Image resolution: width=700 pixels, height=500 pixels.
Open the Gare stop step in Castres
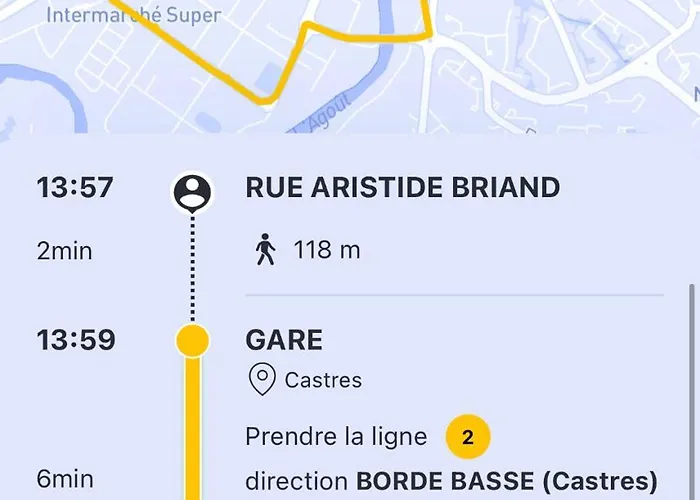click(285, 340)
